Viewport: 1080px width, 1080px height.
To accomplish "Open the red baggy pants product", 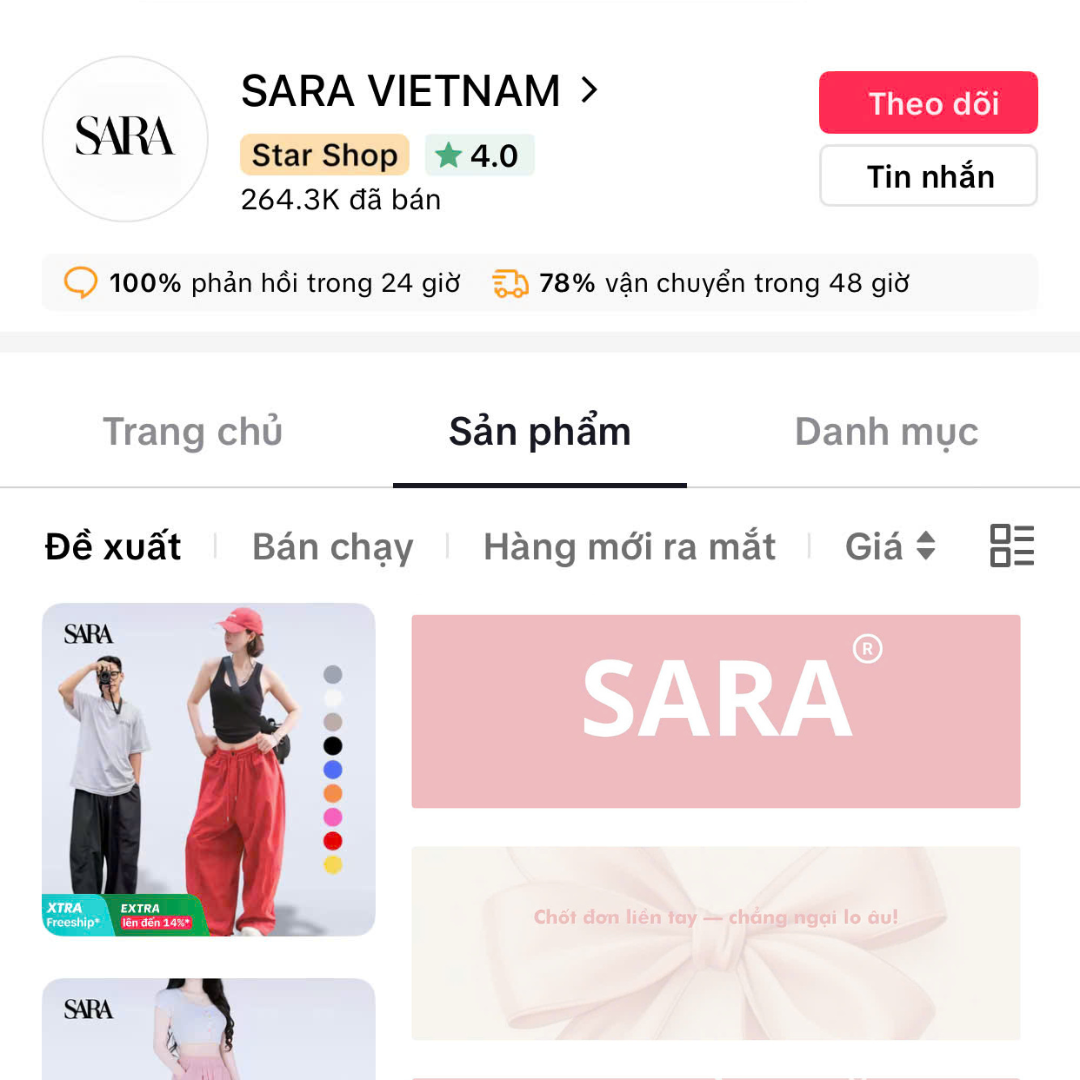I will (x=208, y=769).
